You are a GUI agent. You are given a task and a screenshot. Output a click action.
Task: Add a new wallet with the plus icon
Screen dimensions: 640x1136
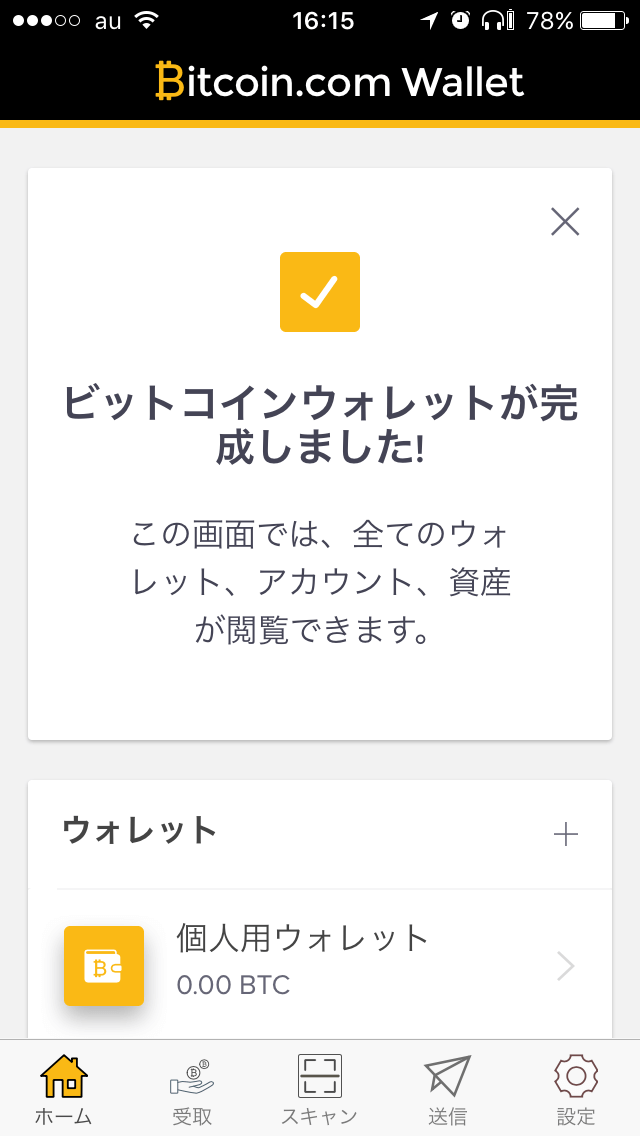tap(565, 835)
